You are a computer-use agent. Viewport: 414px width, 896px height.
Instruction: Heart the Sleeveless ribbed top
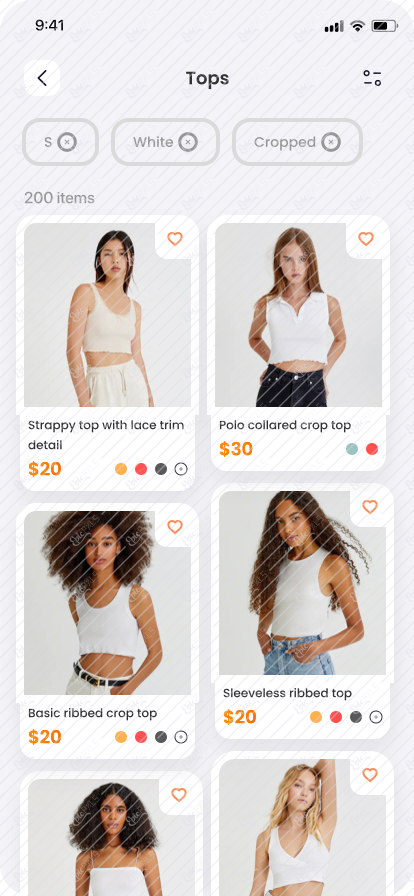pyautogui.click(x=370, y=507)
